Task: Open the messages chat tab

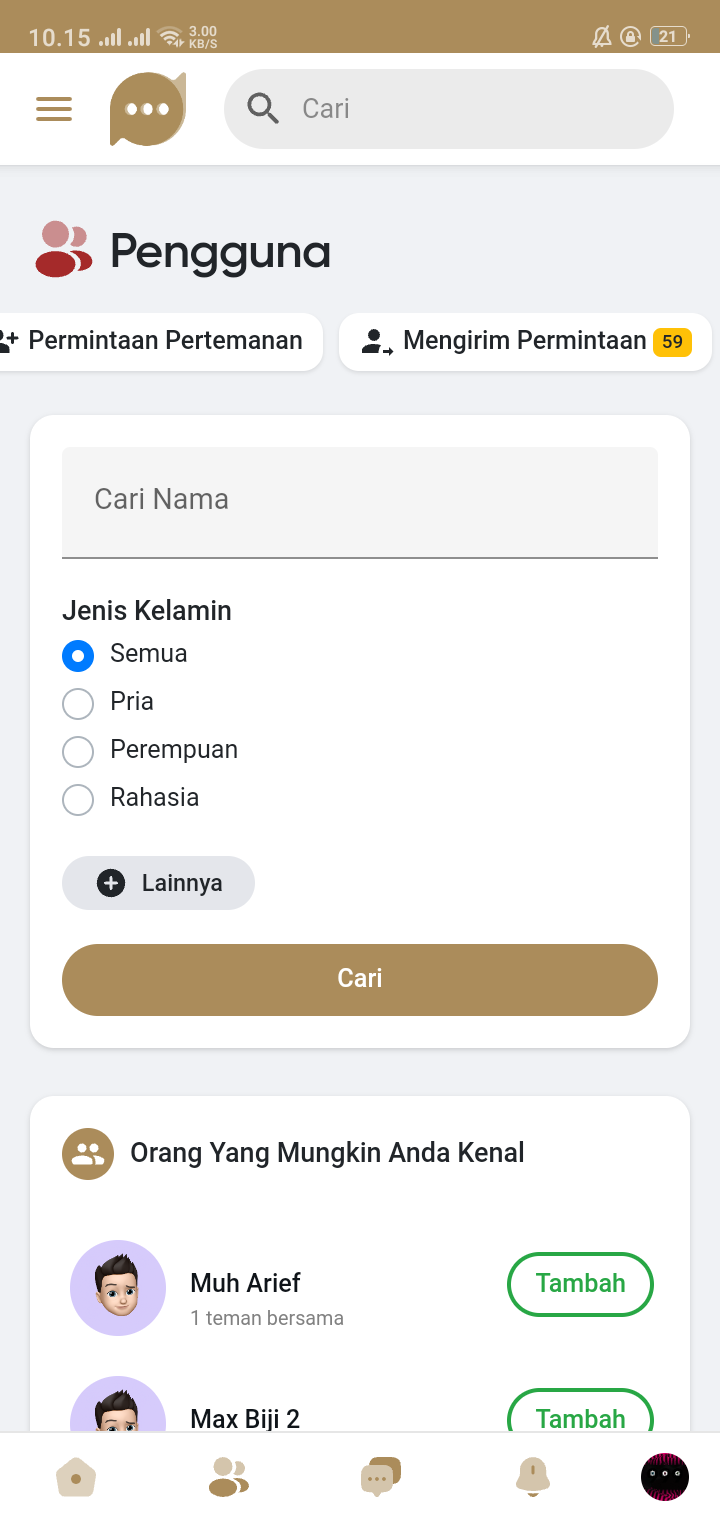Action: tap(381, 1477)
